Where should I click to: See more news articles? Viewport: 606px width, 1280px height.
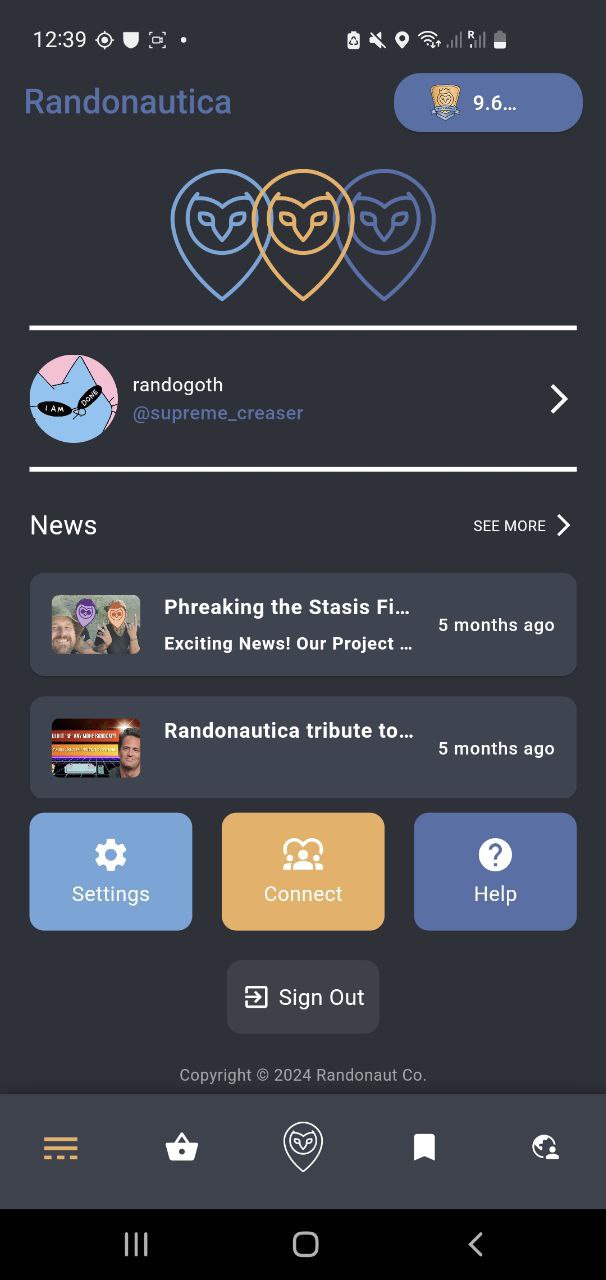point(522,526)
